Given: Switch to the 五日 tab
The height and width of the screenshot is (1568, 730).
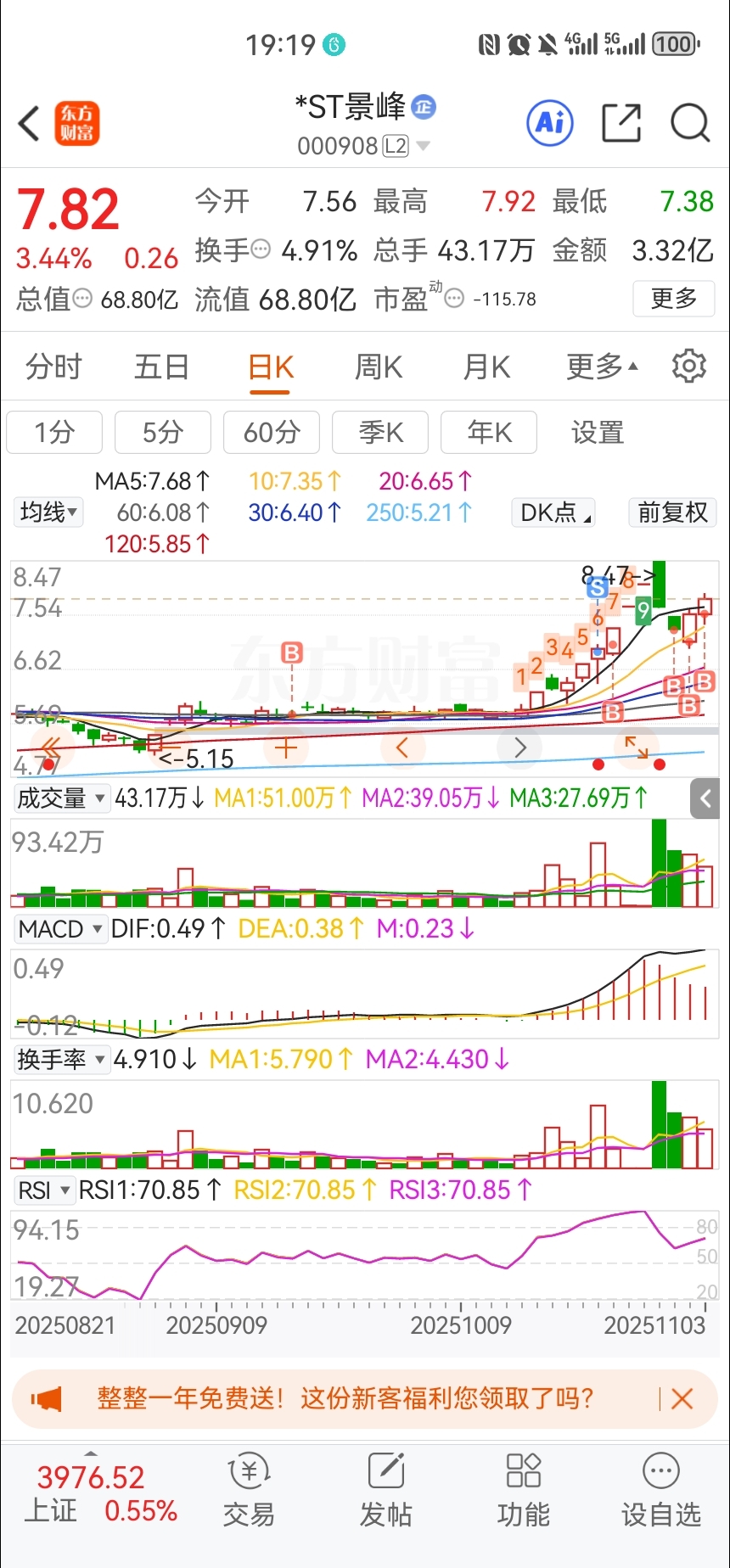Looking at the screenshot, I should [161, 367].
